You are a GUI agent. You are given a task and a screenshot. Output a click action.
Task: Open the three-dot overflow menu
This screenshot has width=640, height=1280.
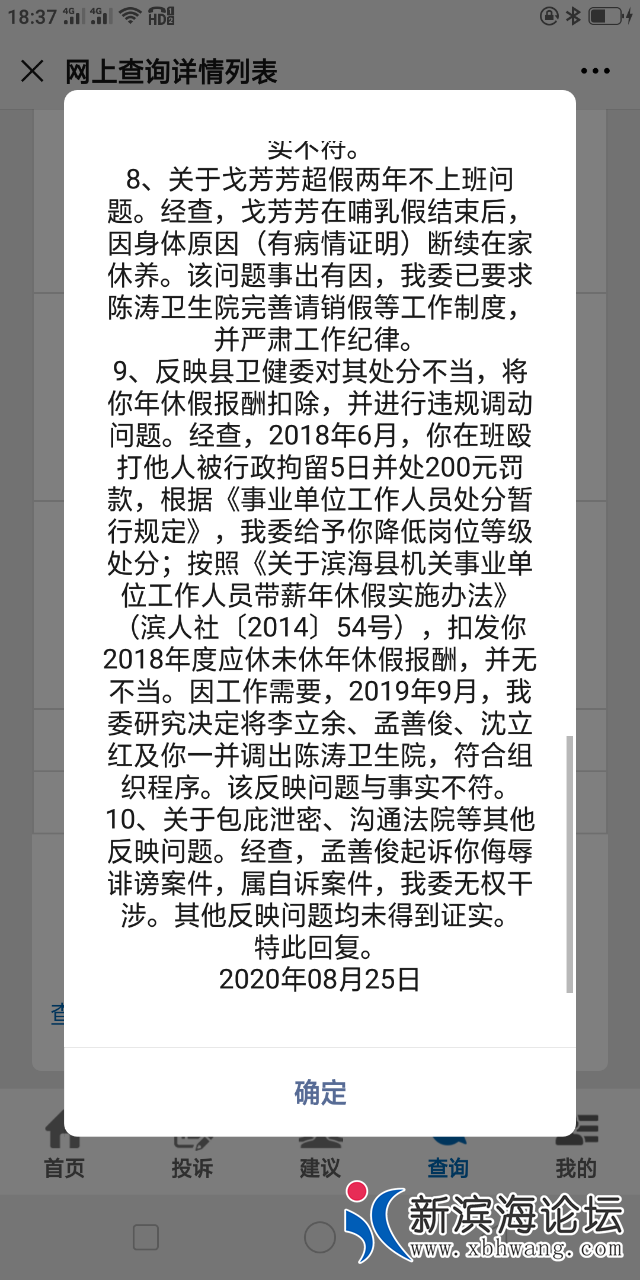click(594, 71)
